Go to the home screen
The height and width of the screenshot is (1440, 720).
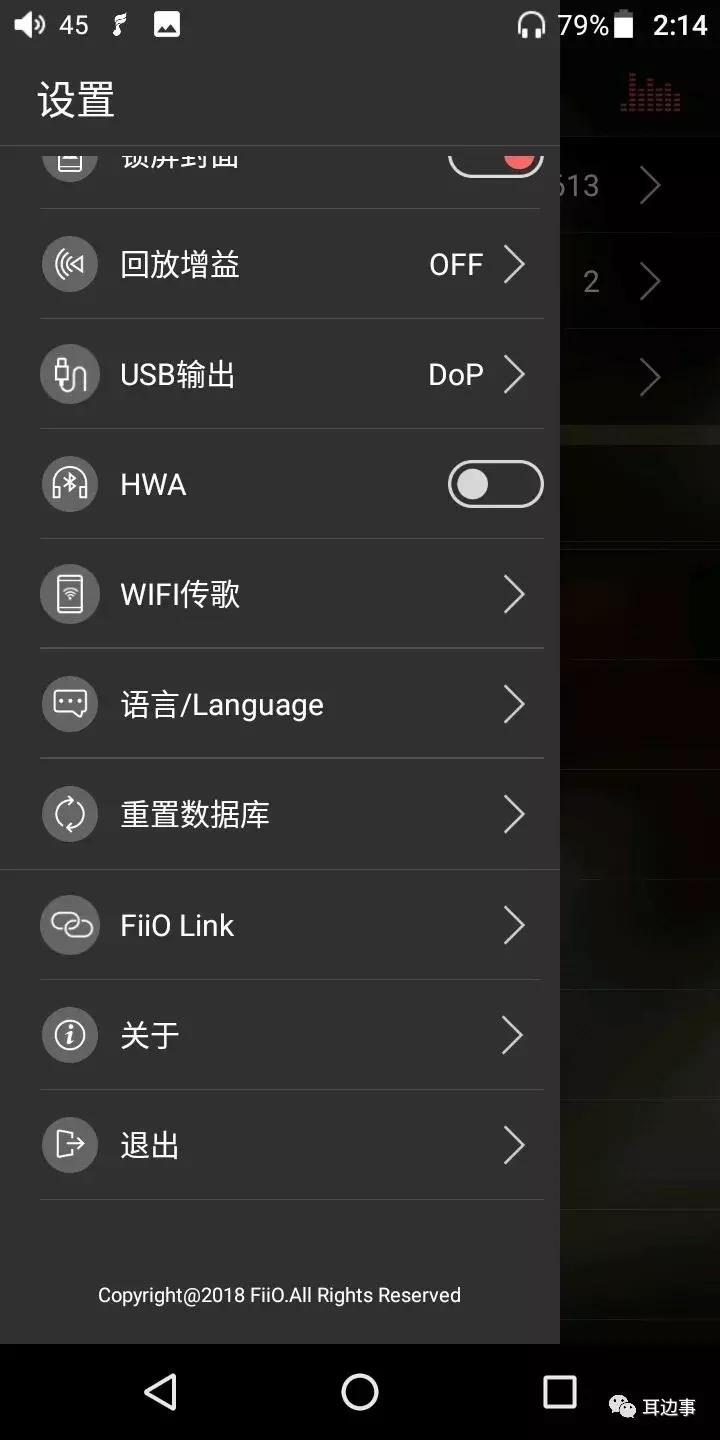click(x=360, y=1391)
